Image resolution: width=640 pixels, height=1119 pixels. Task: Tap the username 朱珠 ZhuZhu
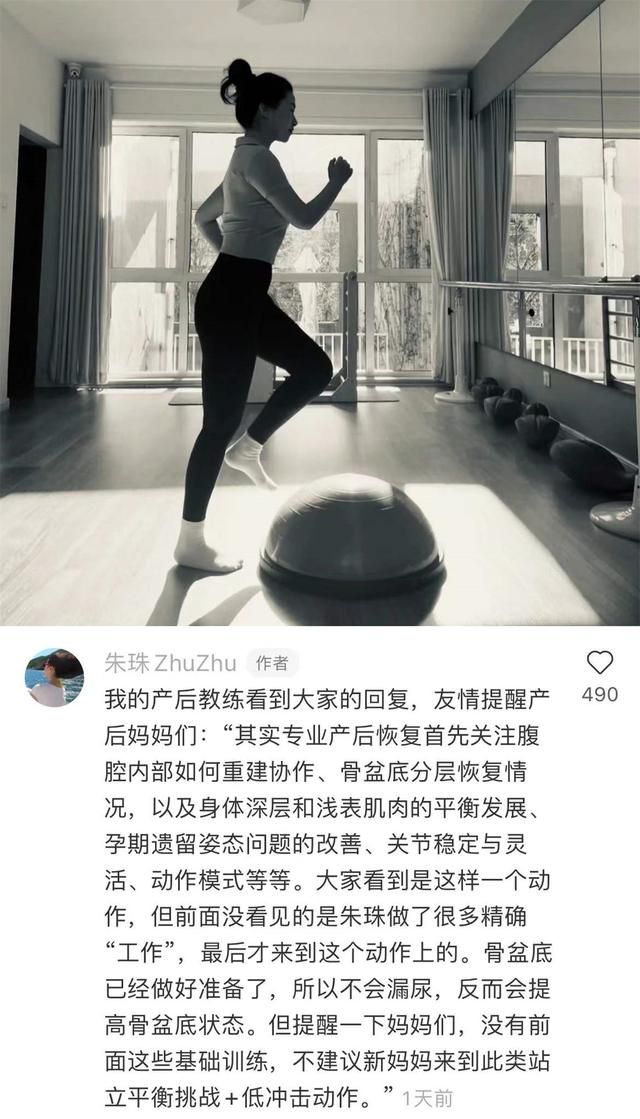(170, 663)
